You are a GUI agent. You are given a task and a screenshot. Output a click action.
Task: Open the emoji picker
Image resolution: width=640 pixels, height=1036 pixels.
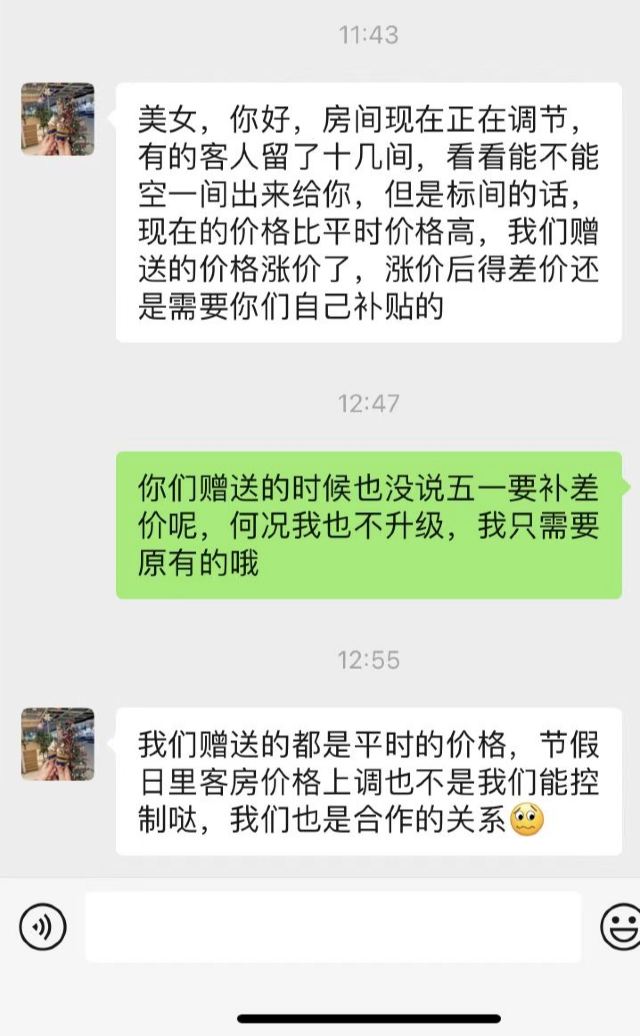[620, 927]
